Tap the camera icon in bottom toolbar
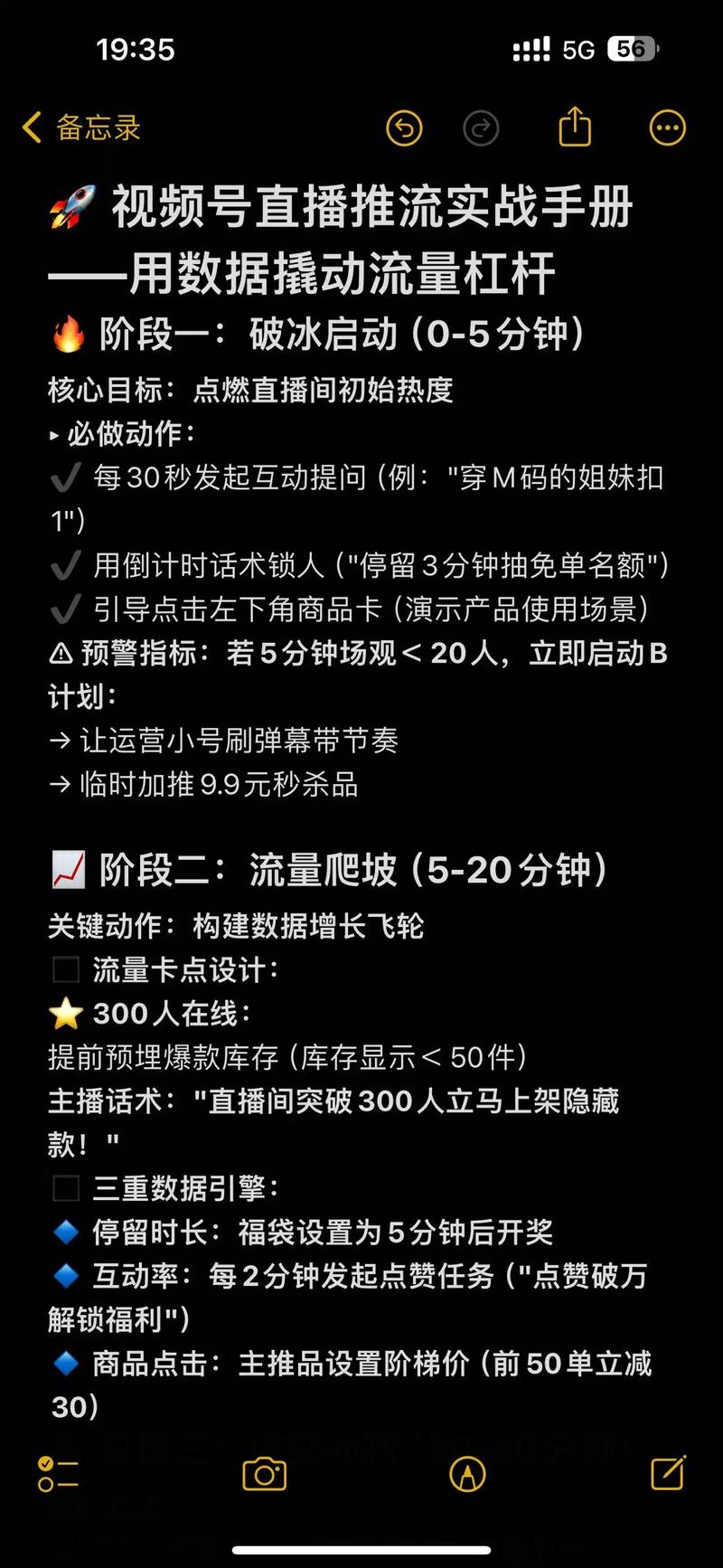723x1568 pixels. pos(265,1476)
